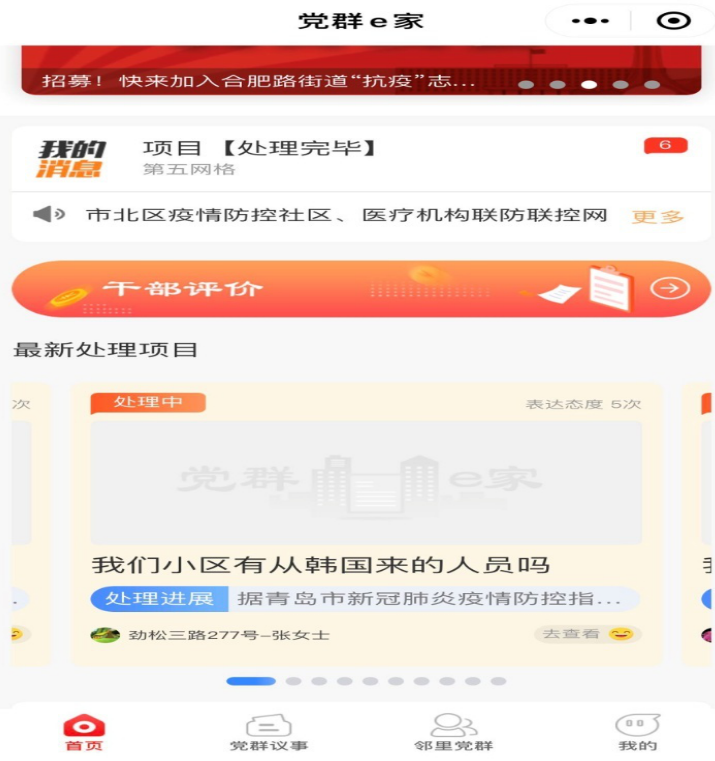Switch to the 党群议事 tab
Viewport: 715px width, 761px height.
click(269, 733)
